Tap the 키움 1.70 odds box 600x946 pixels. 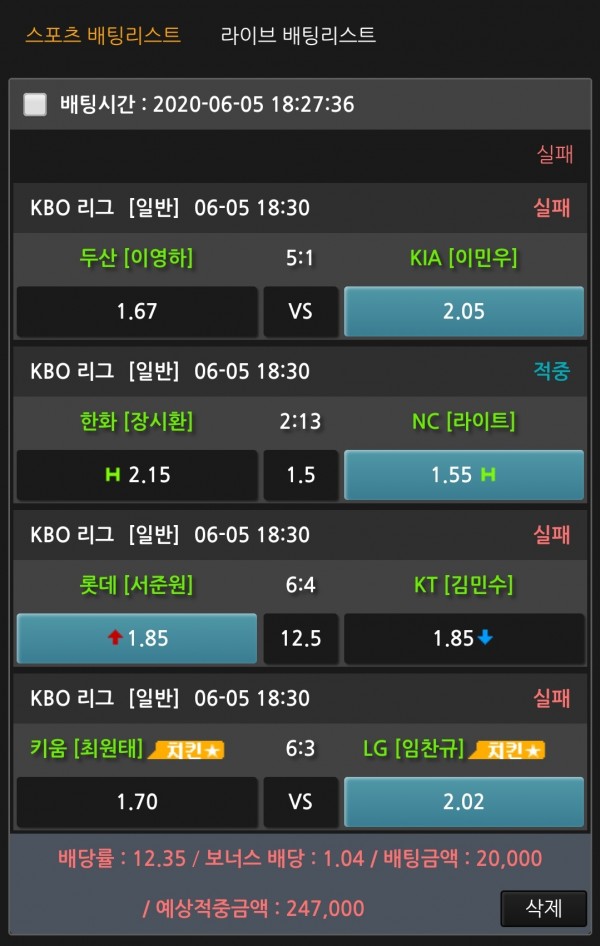137,802
